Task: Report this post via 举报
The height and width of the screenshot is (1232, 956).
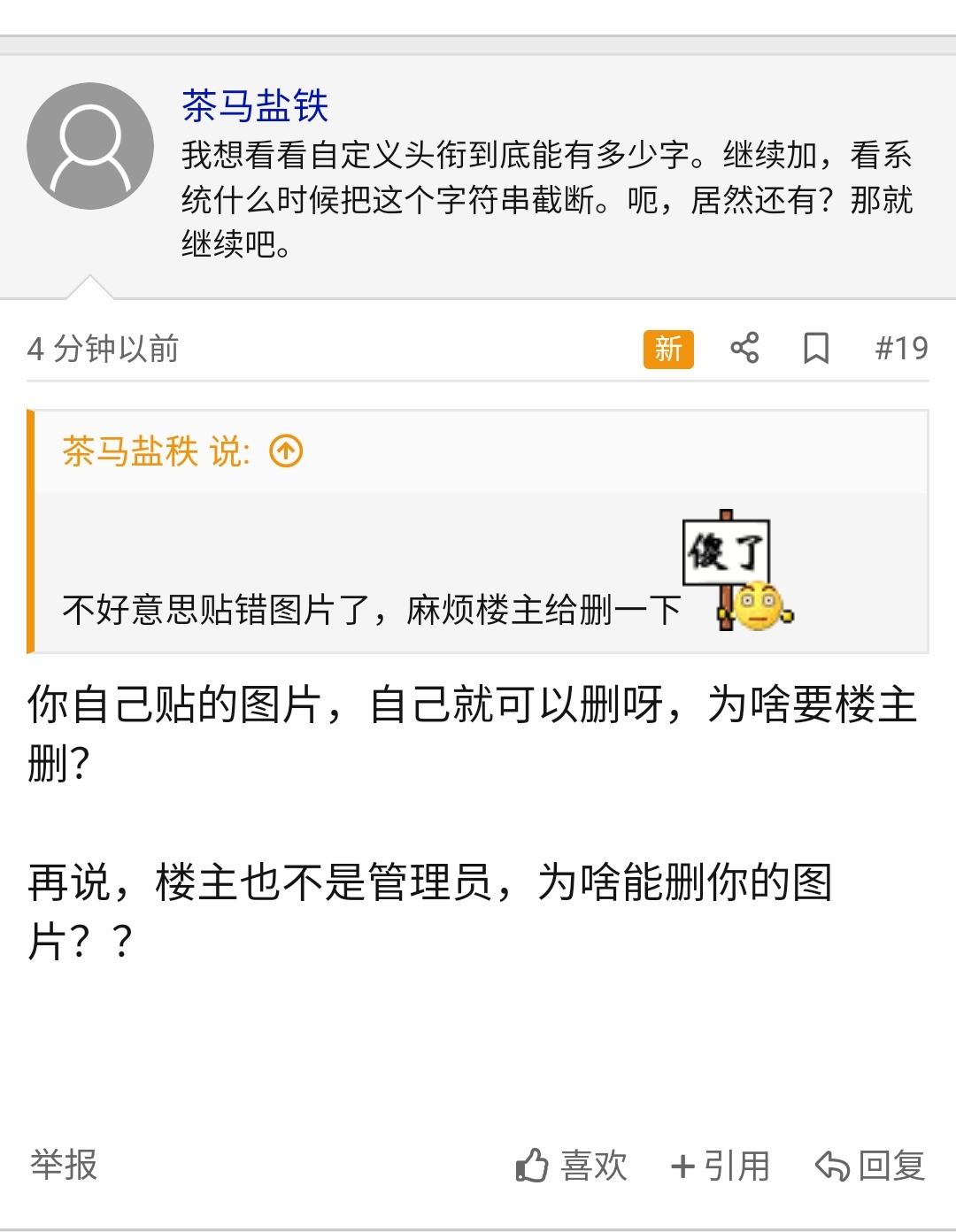Action: pyautogui.click(x=64, y=1165)
